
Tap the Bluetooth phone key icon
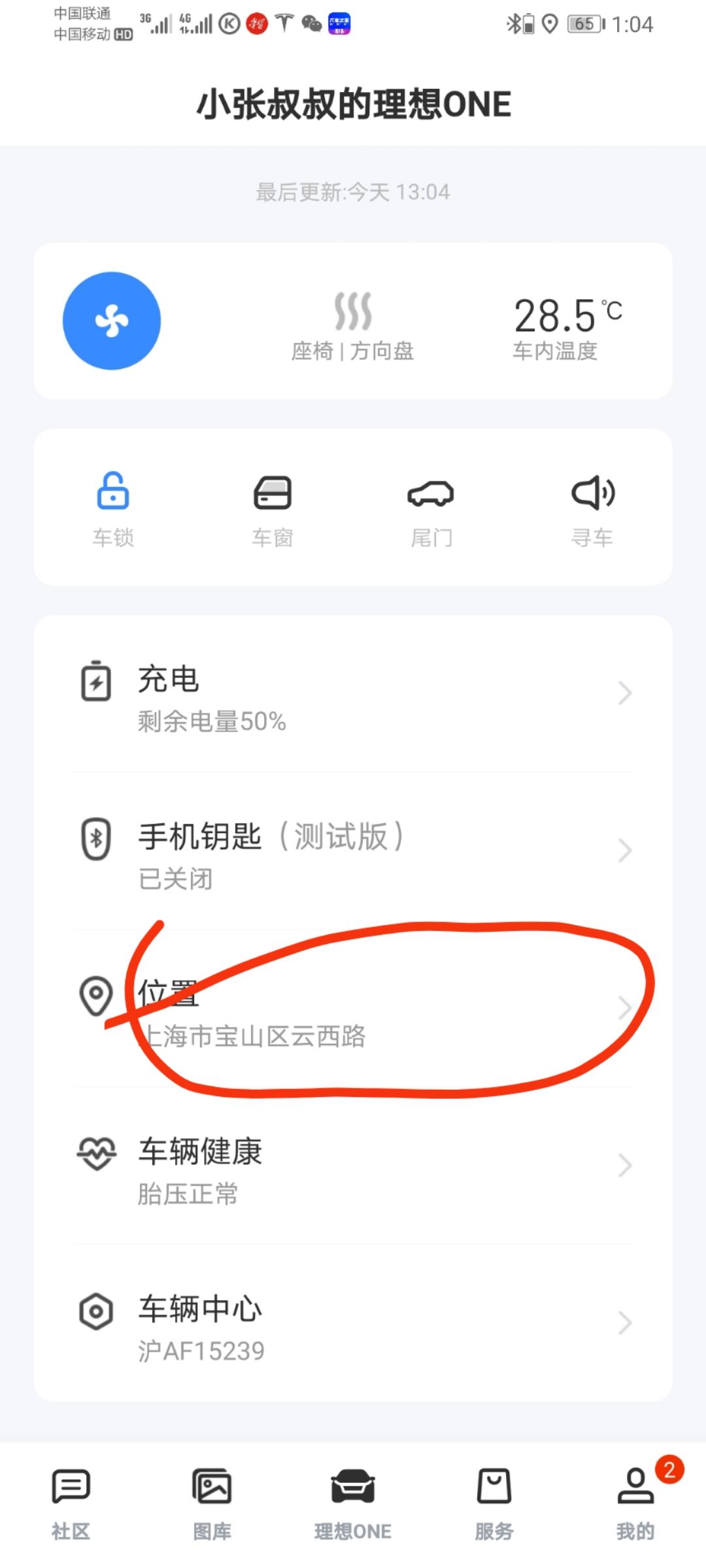coord(96,840)
